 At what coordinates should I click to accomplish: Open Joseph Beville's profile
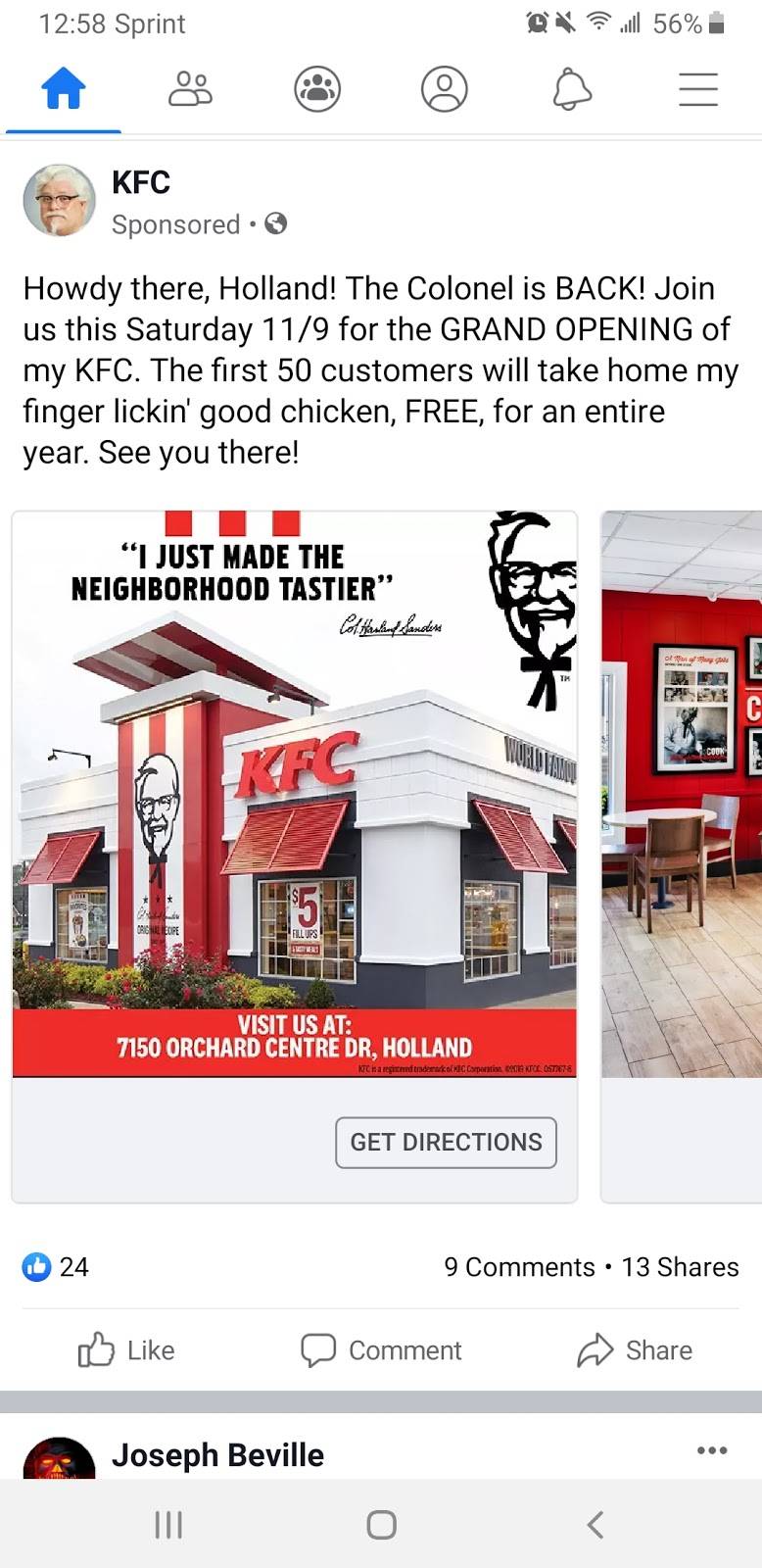[217, 1455]
